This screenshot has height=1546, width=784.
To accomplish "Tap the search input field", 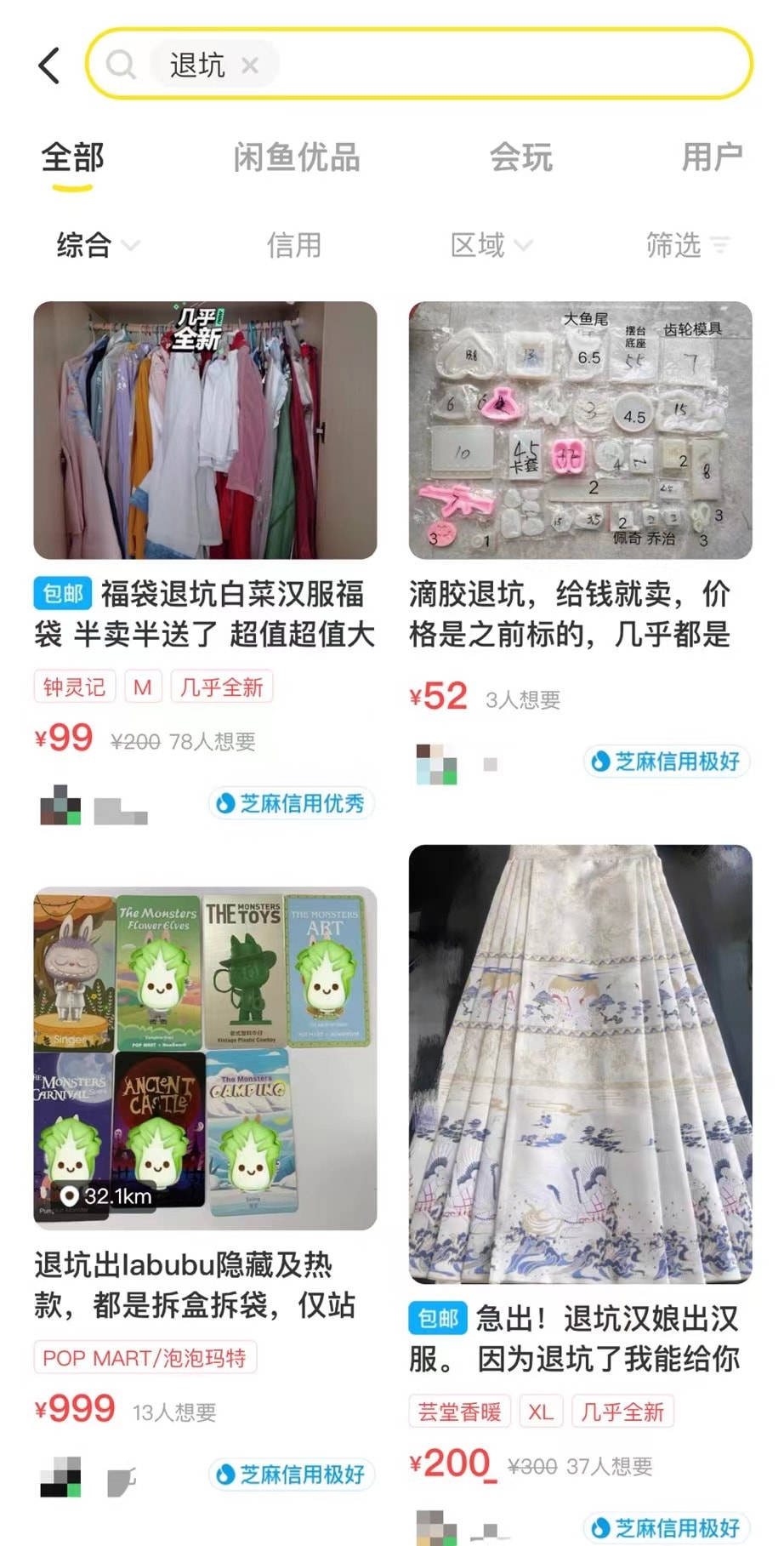I will [x=510, y=64].
